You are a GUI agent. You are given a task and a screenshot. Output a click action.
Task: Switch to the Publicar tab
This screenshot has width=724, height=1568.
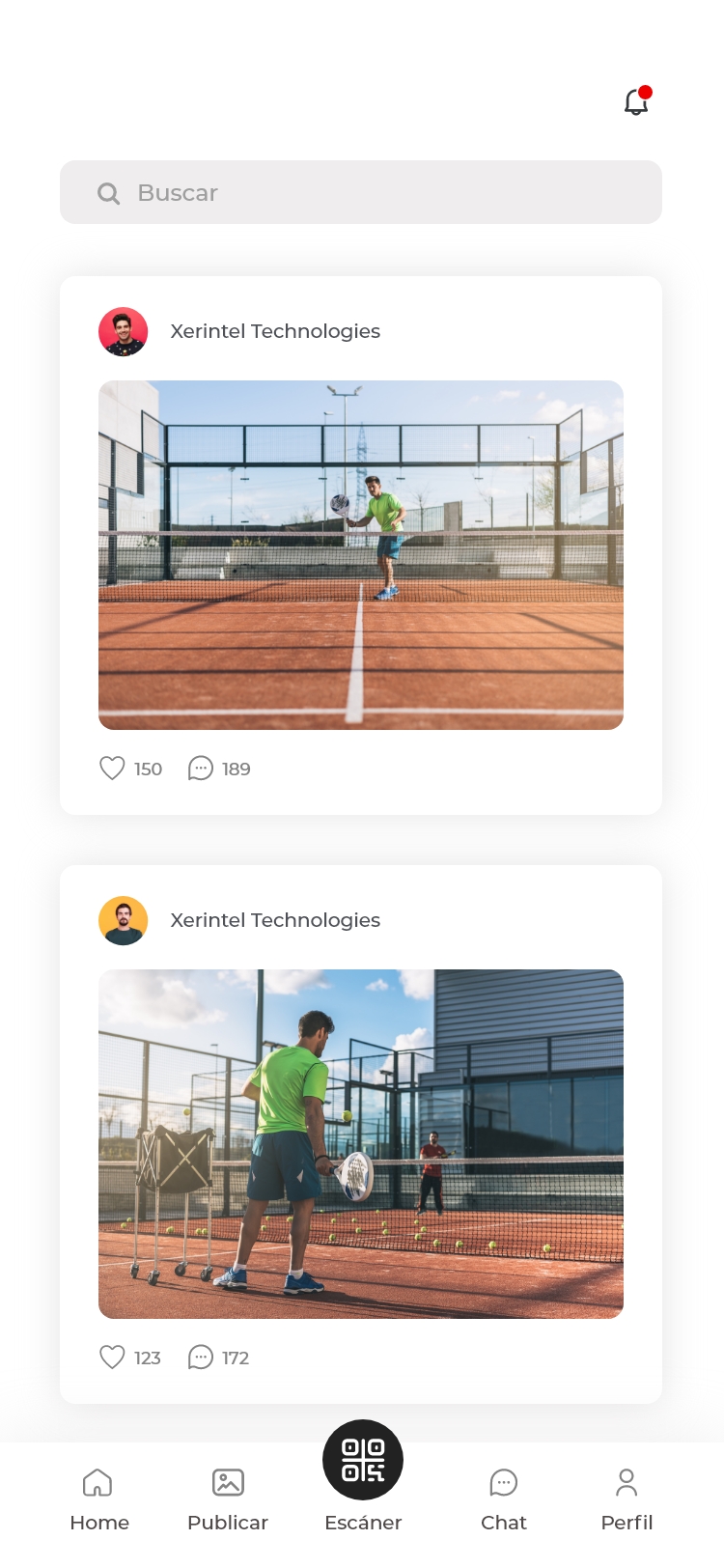point(228,1498)
